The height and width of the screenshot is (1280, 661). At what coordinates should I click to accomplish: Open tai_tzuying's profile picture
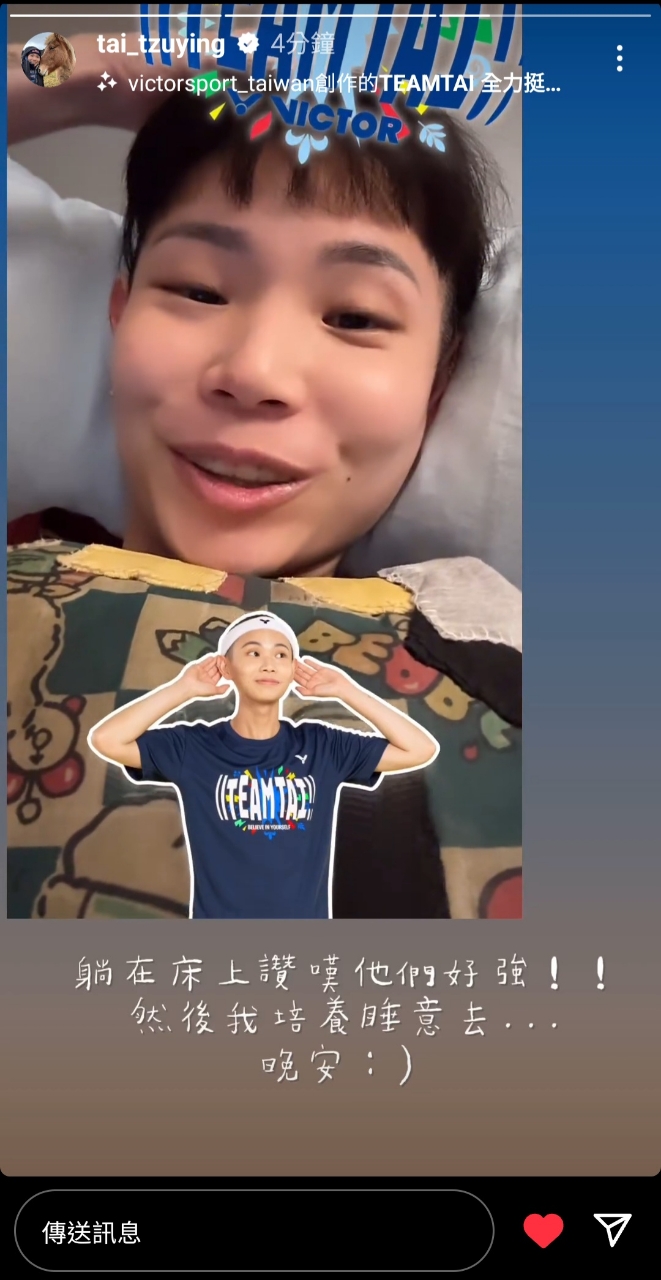[x=48, y=59]
